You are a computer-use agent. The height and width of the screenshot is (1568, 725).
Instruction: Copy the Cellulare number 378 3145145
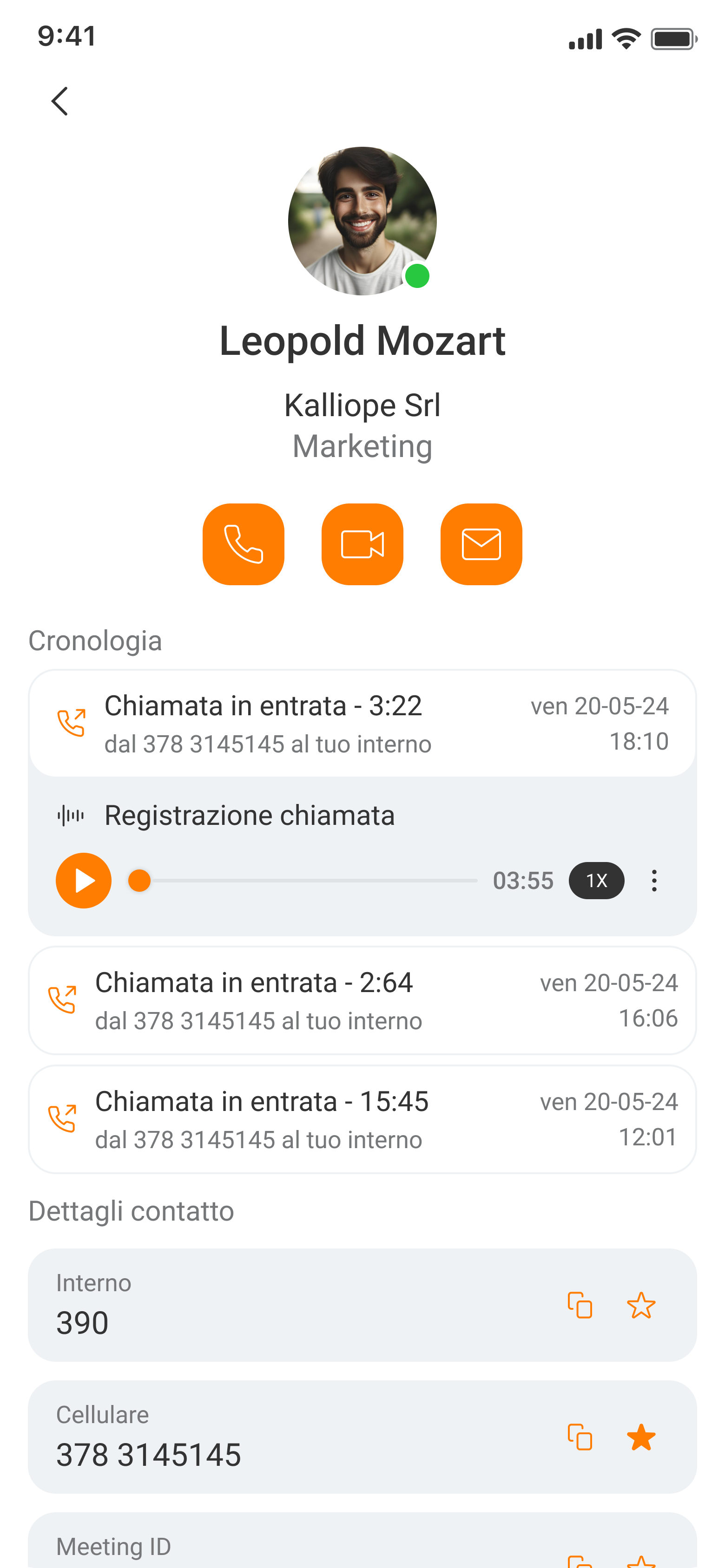[x=580, y=1437]
